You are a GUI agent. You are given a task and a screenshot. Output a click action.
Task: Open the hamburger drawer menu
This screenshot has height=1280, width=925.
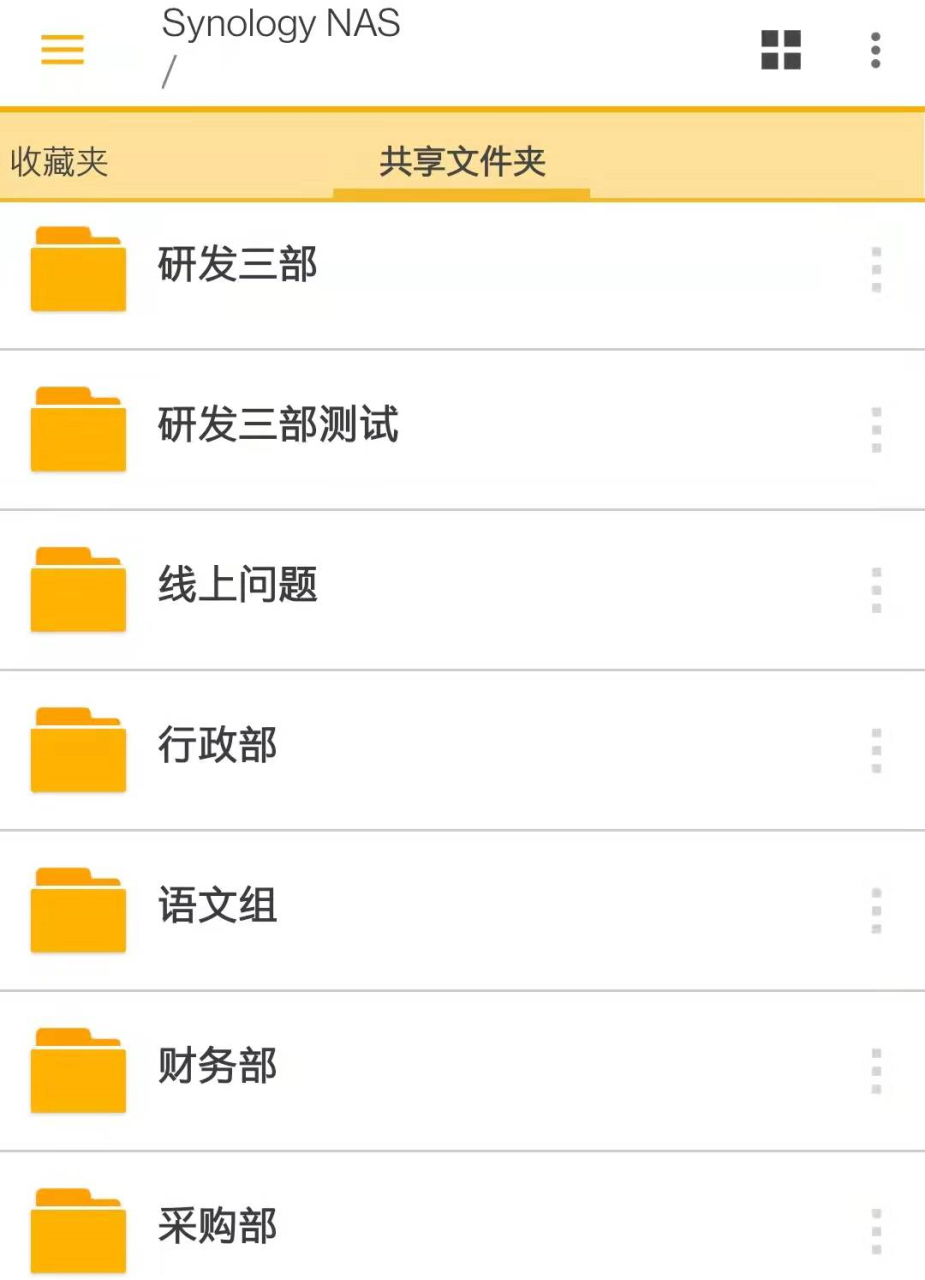click(x=62, y=50)
